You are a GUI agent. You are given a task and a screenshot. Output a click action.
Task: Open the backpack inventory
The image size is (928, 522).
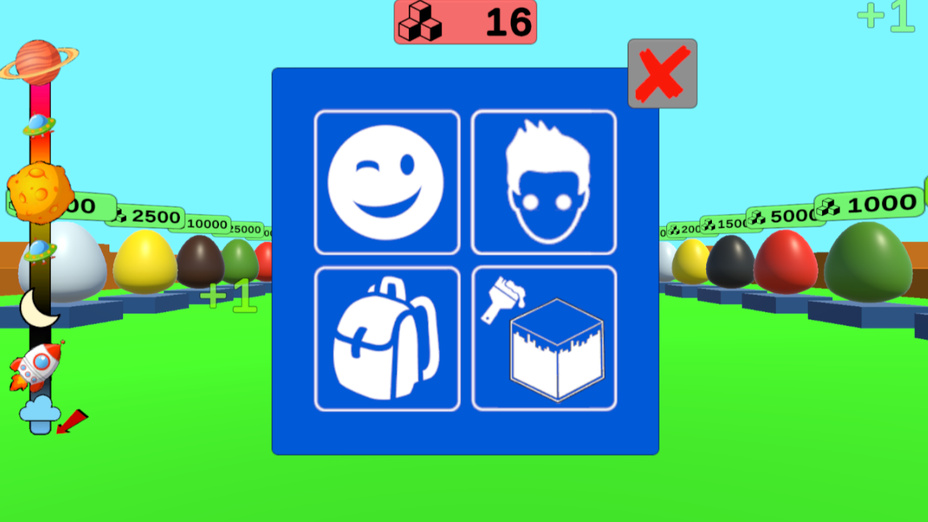coord(387,339)
